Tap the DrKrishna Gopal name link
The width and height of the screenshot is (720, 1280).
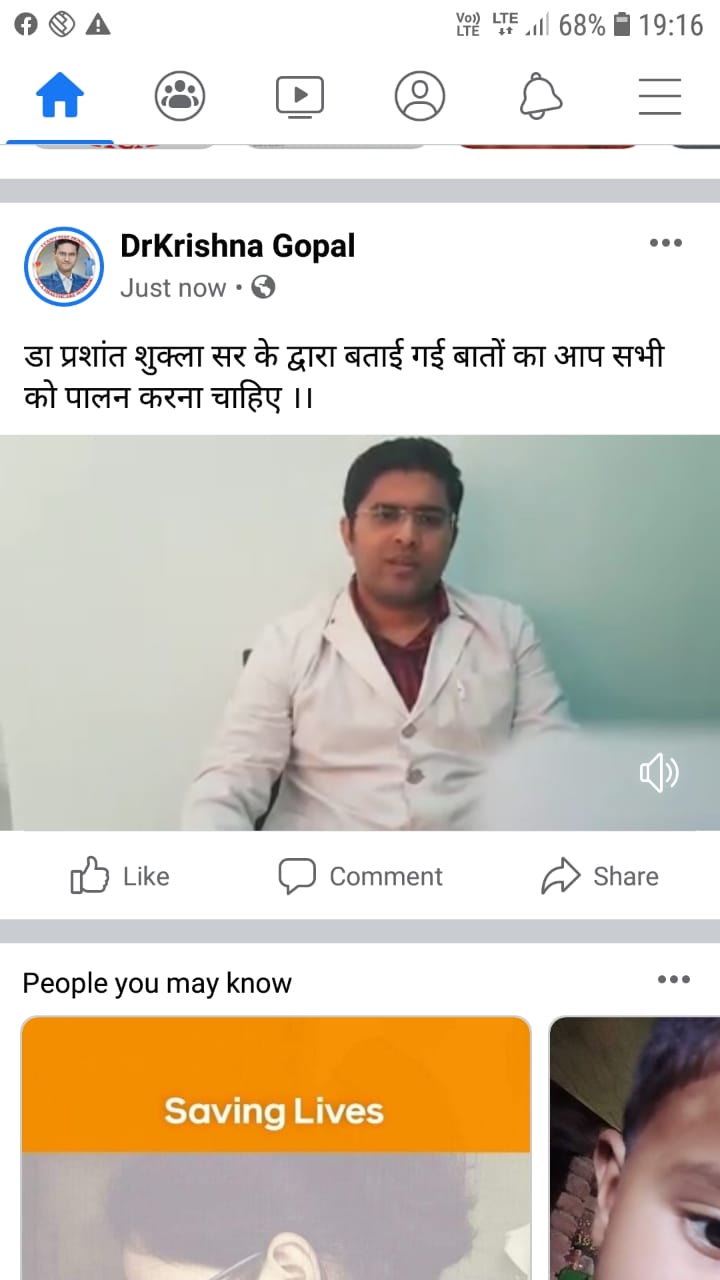[237, 245]
